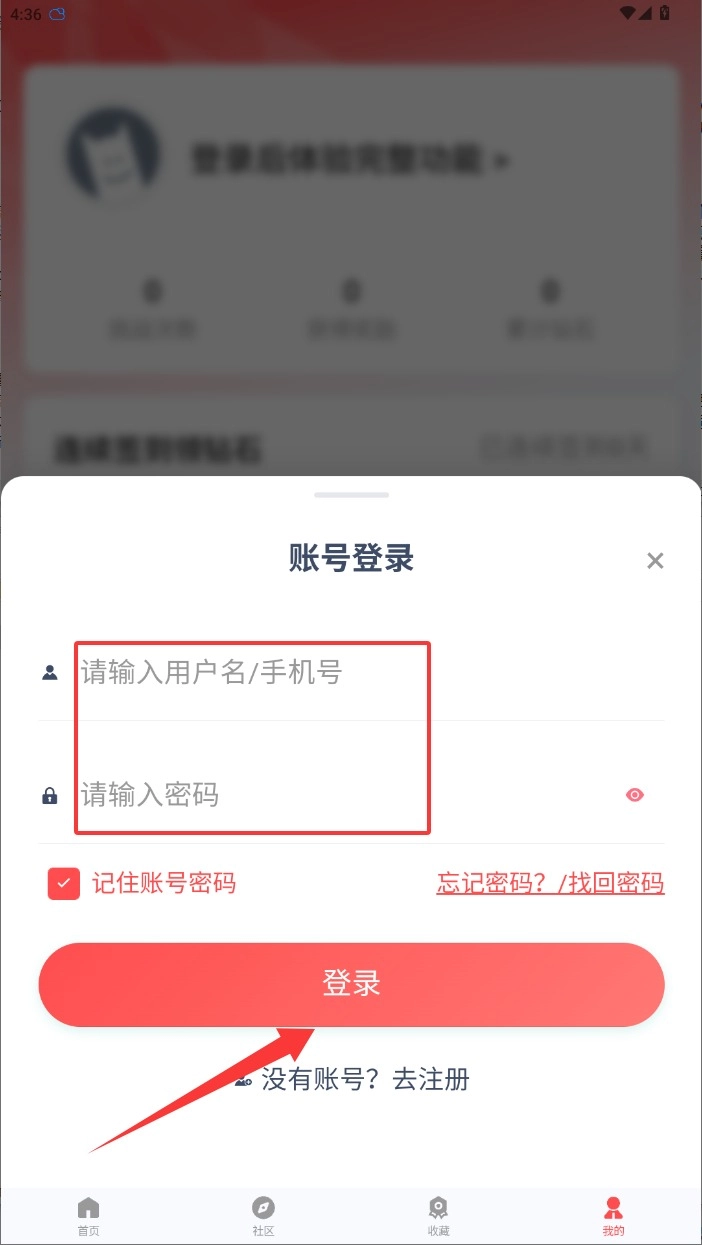This screenshot has width=702, height=1245.
Task: Uncheck 记住账号密码 checkbox
Action: pyautogui.click(x=64, y=884)
